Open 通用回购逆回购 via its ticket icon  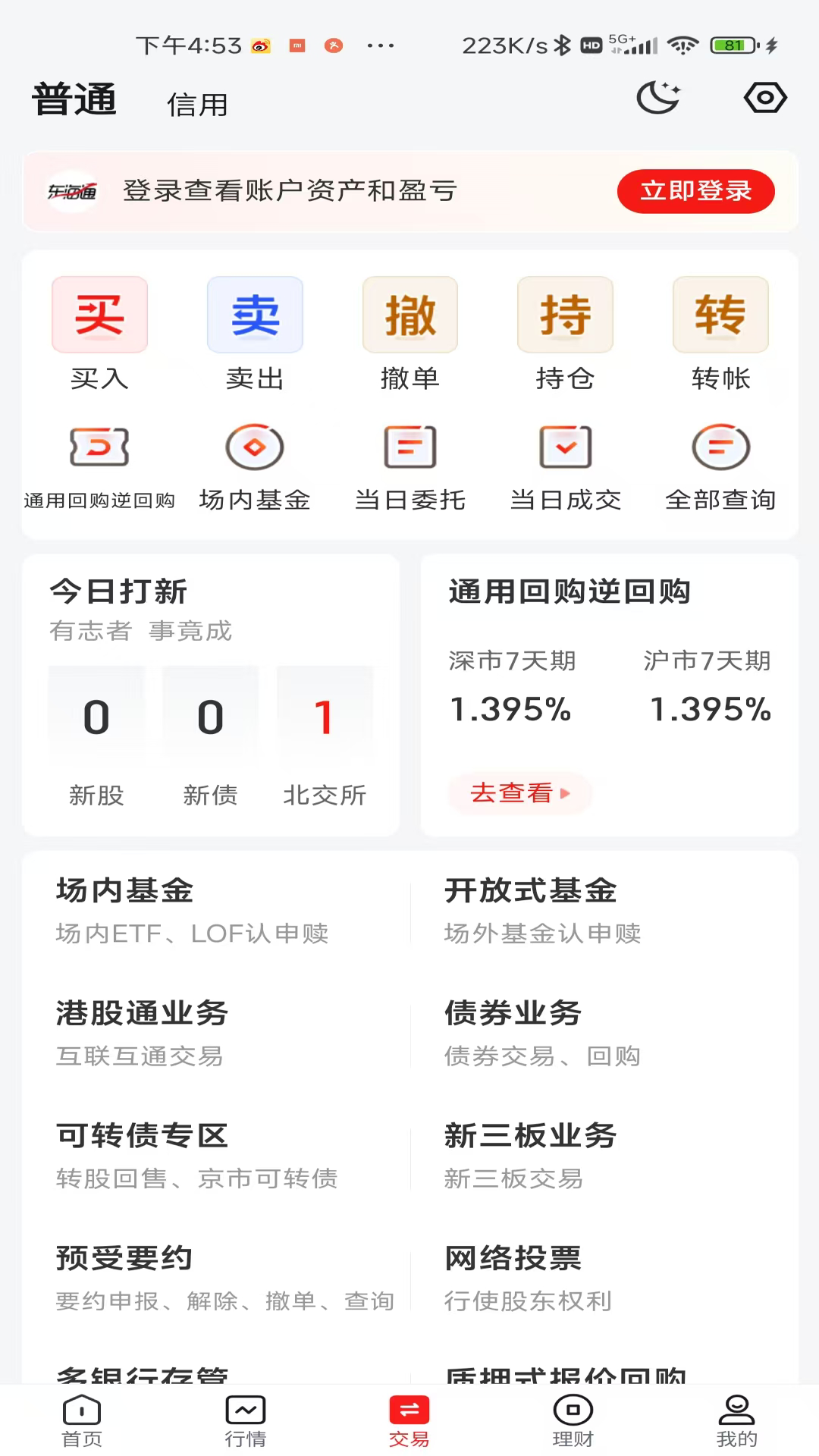coord(99,447)
